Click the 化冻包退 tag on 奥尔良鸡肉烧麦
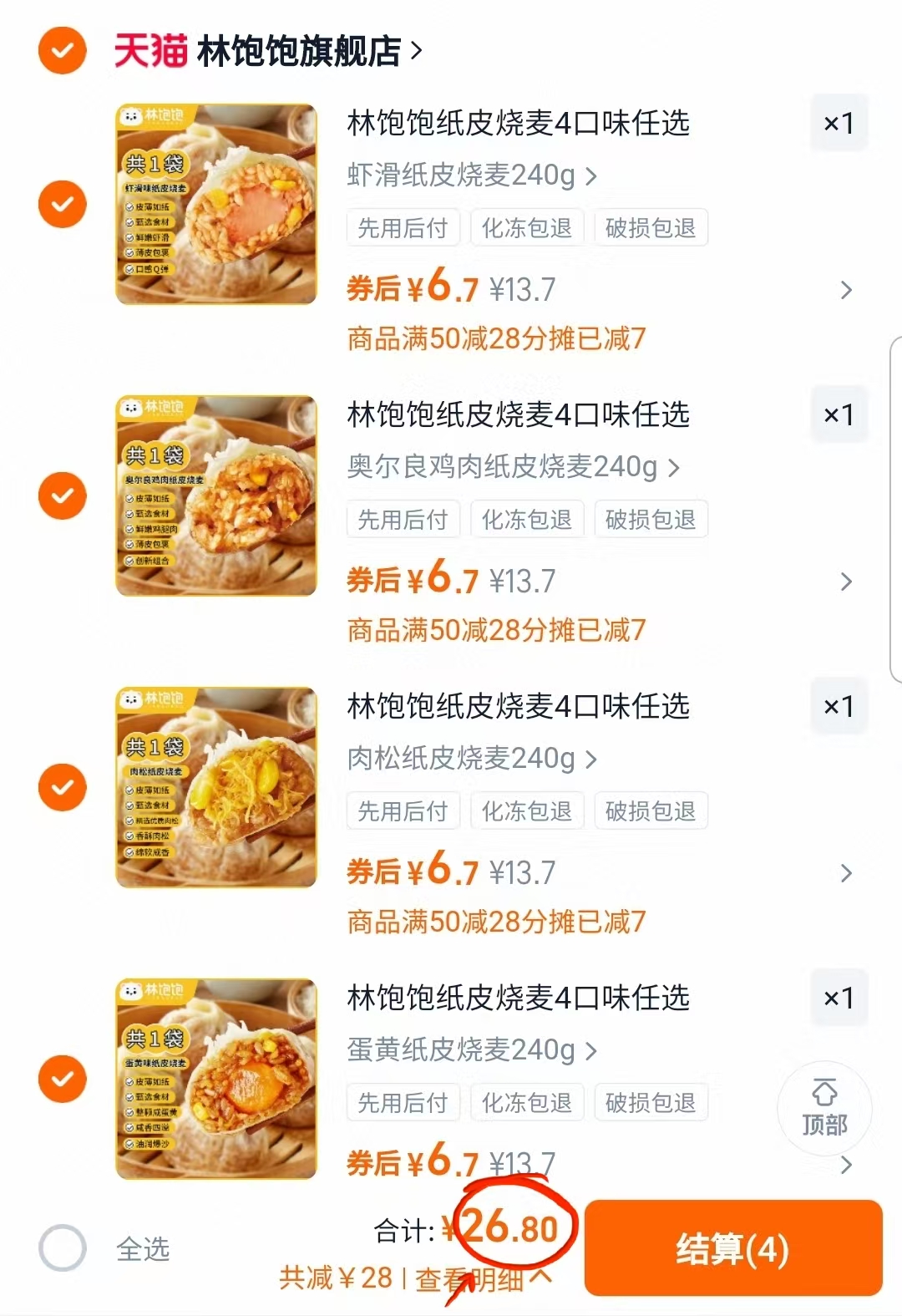 527,519
